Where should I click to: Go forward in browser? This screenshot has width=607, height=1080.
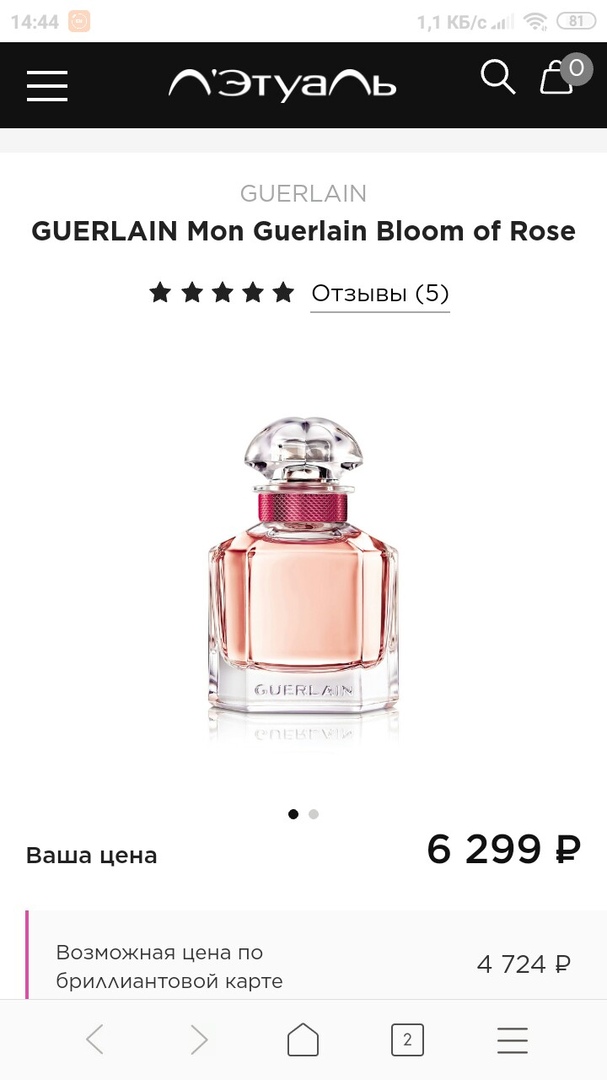click(x=199, y=1040)
